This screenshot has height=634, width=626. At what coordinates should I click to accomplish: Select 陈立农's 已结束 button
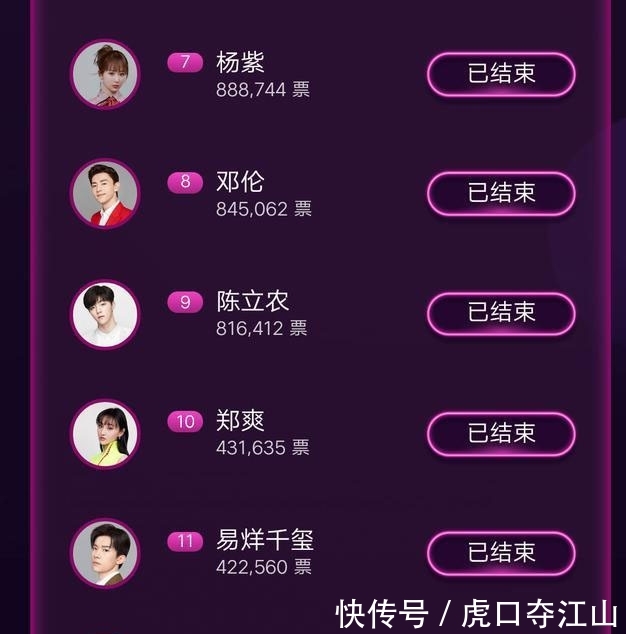(501, 313)
